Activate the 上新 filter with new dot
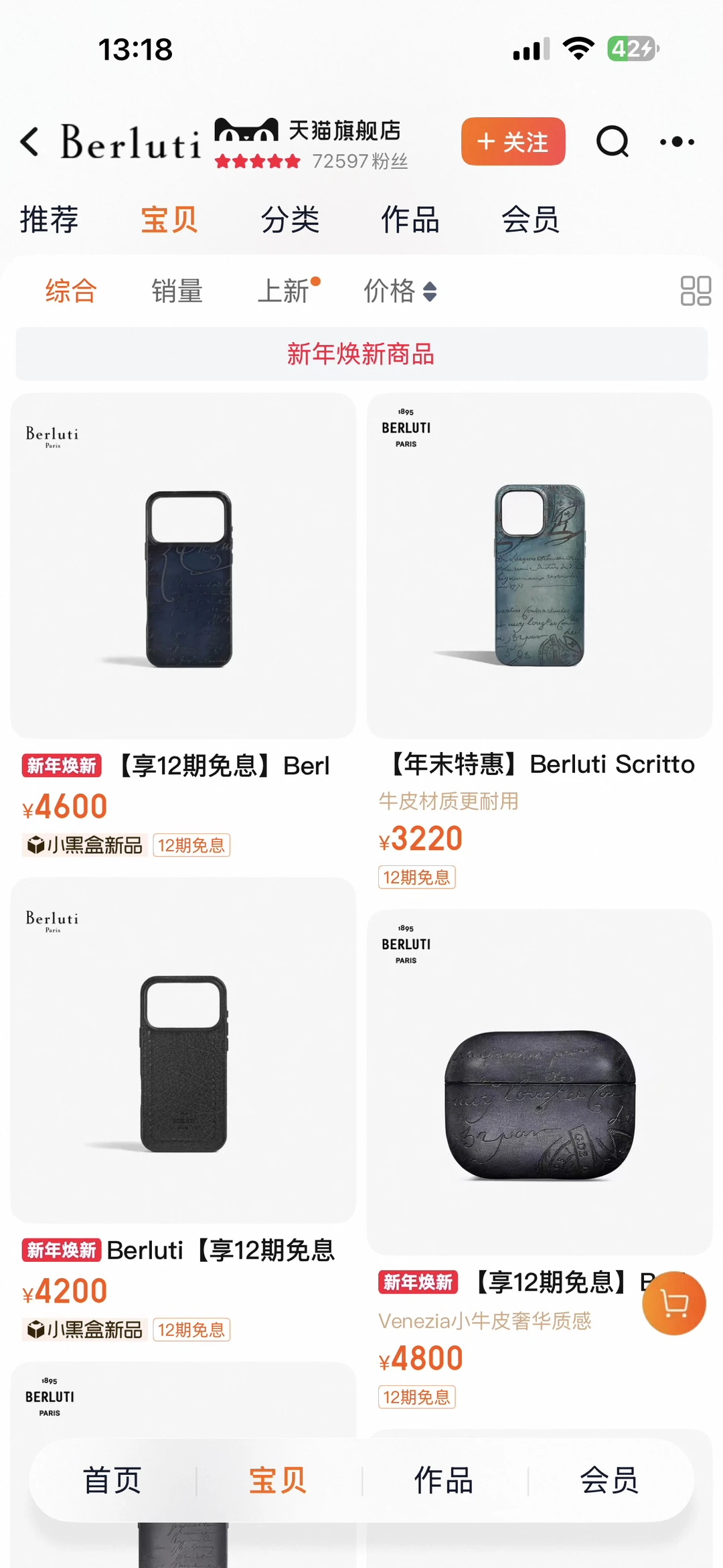This screenshot has height=1568, width=723. 284,291
